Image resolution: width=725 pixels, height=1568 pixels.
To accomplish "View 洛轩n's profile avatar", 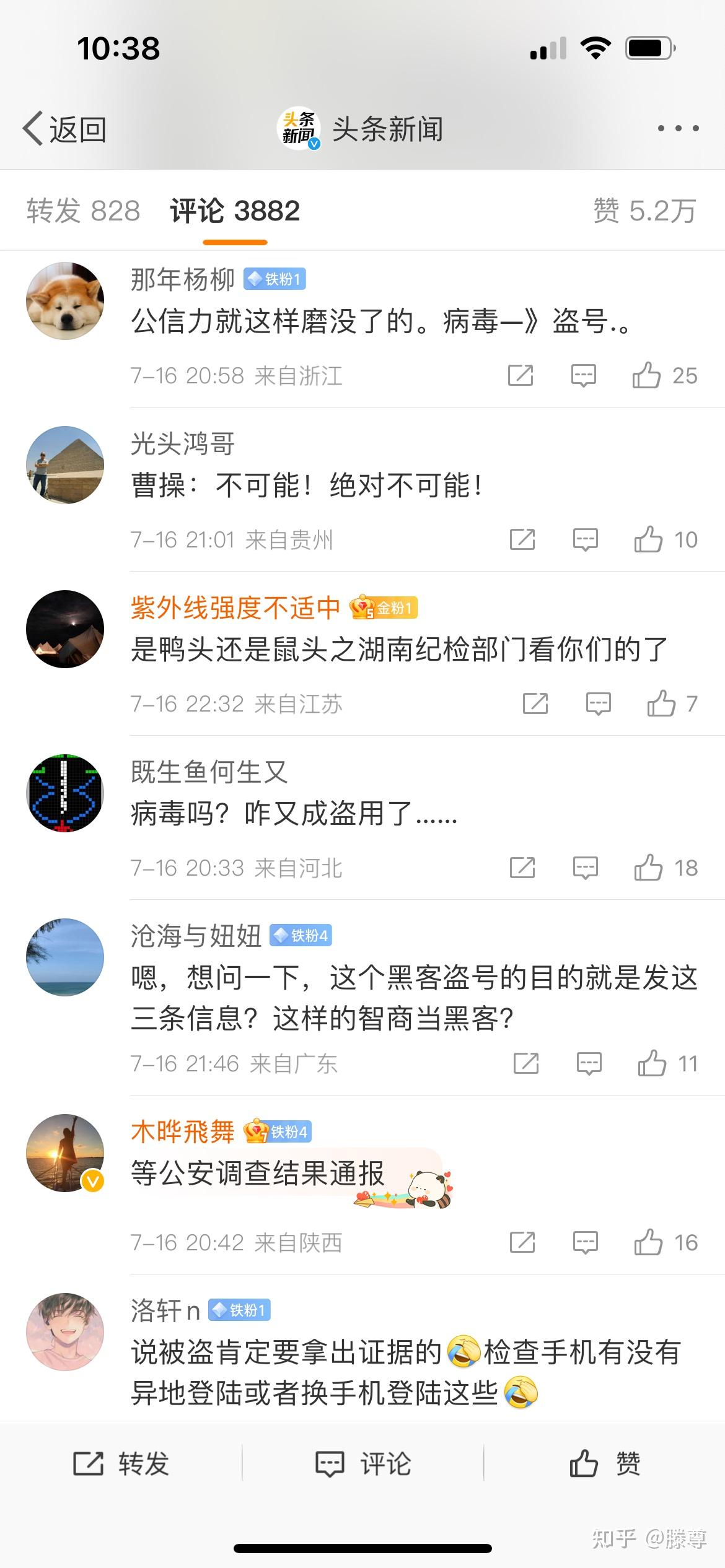I will (65, 1331).
